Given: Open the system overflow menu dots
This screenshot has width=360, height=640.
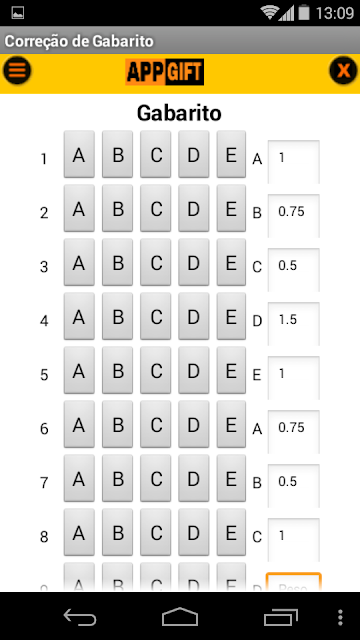Looking at the screenshot, I should (340, 617).
